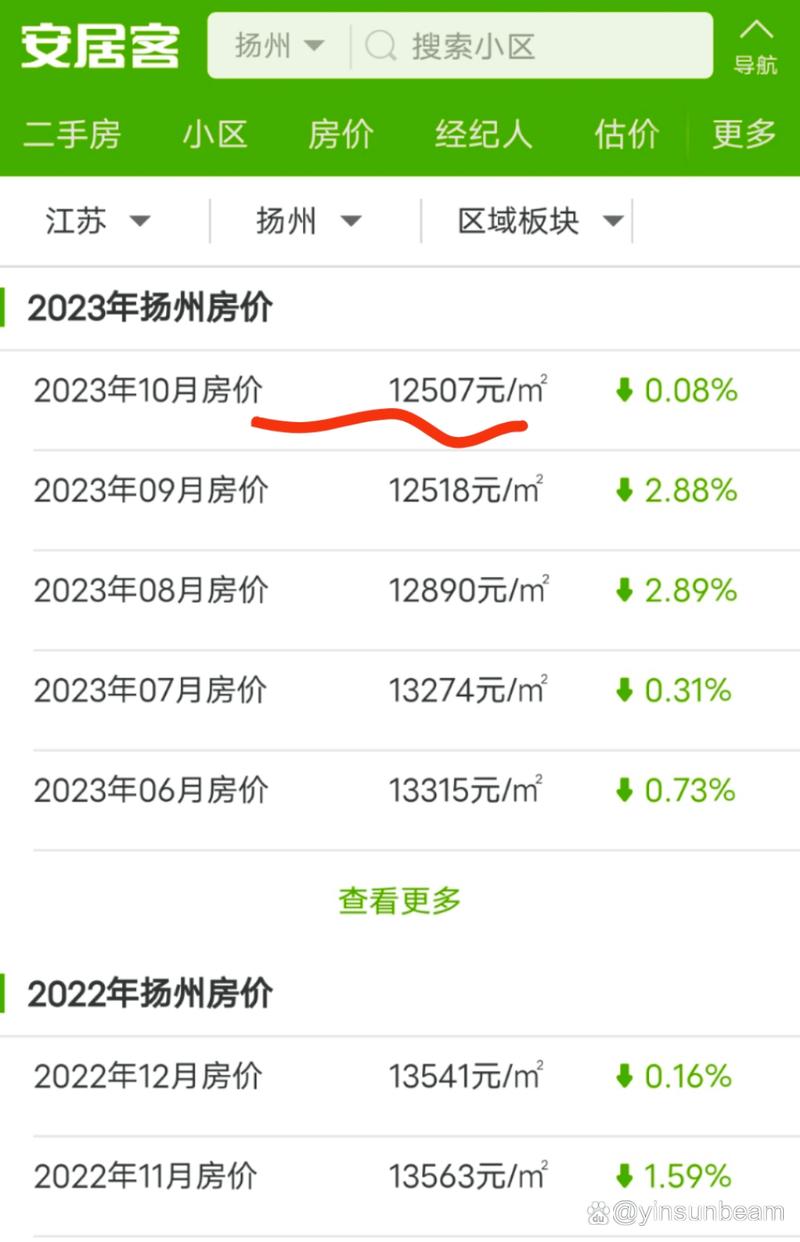Open the 扬州 city filter dropdown

coord(308,221)
